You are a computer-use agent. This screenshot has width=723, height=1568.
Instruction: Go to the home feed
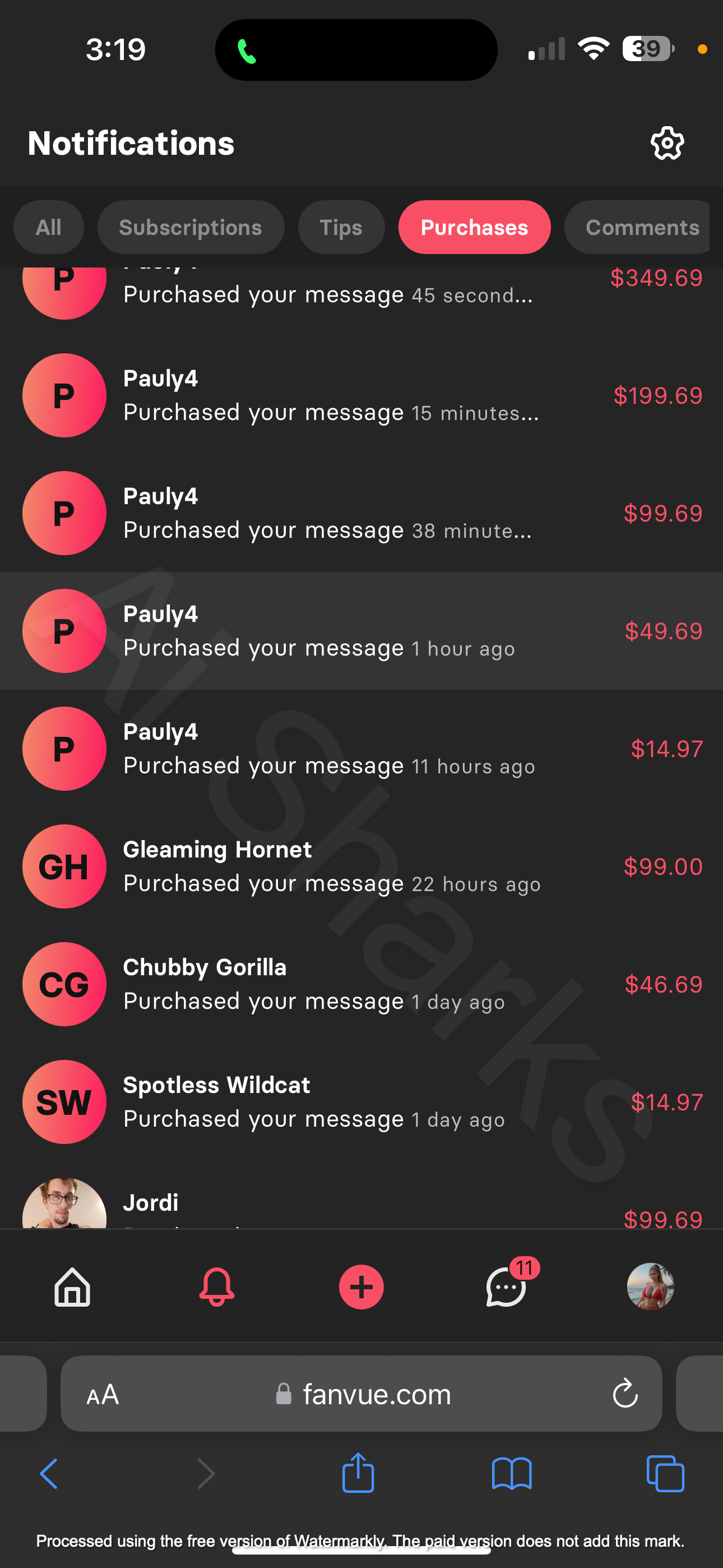pos(72,1287)
